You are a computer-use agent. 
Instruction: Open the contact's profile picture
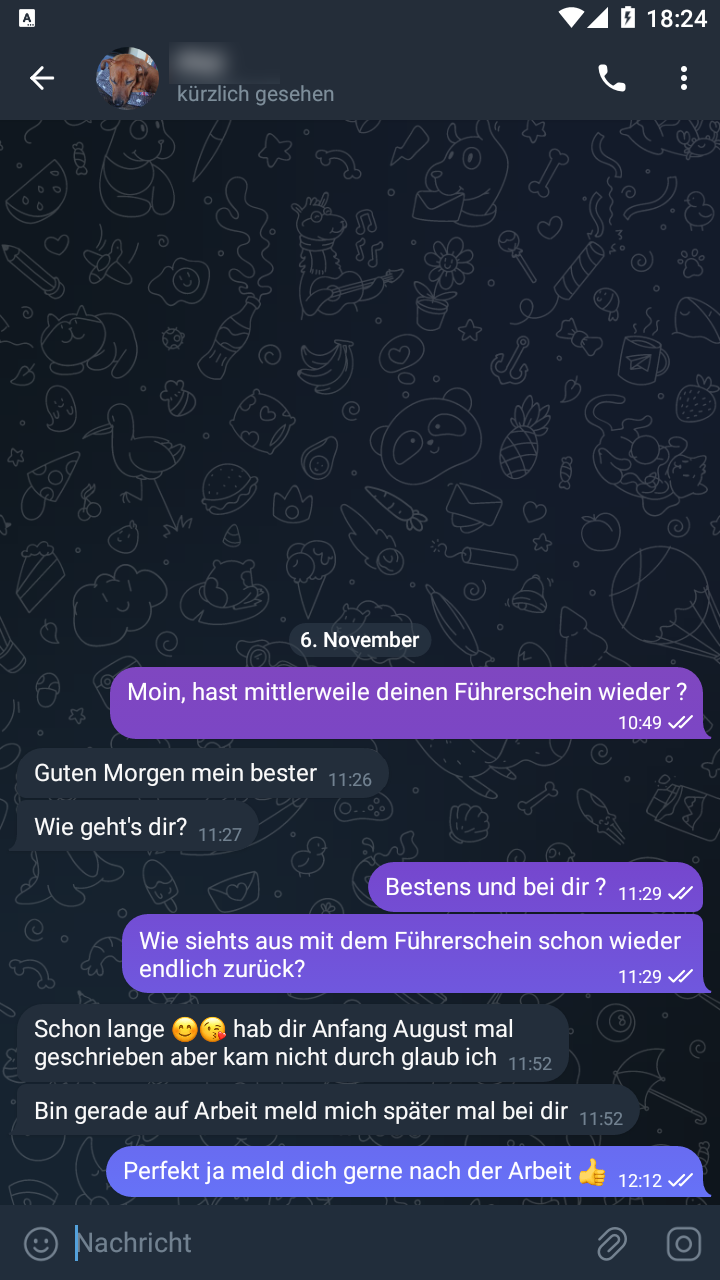click(127, 77)
